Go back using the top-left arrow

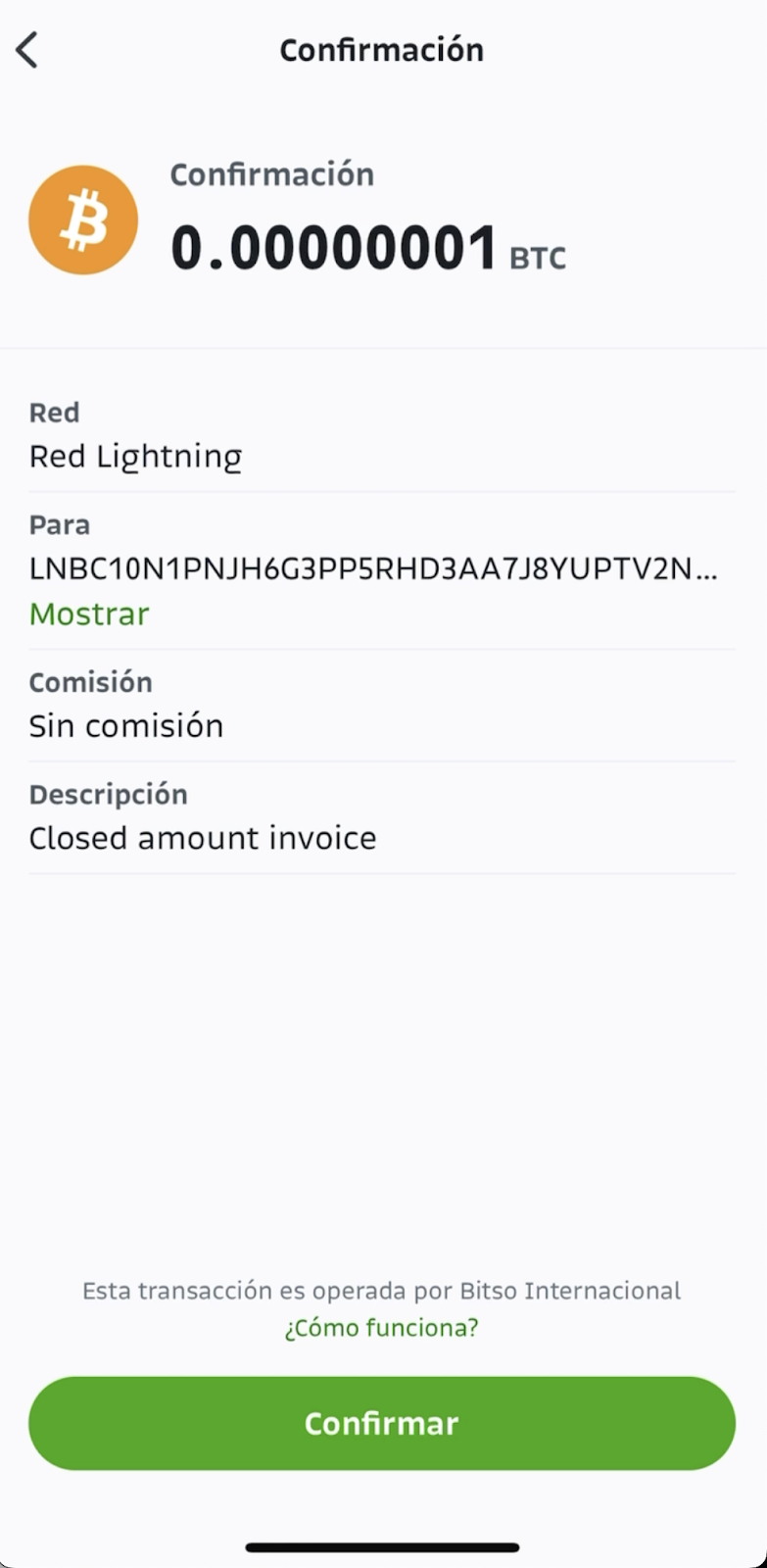coord(27,50)
